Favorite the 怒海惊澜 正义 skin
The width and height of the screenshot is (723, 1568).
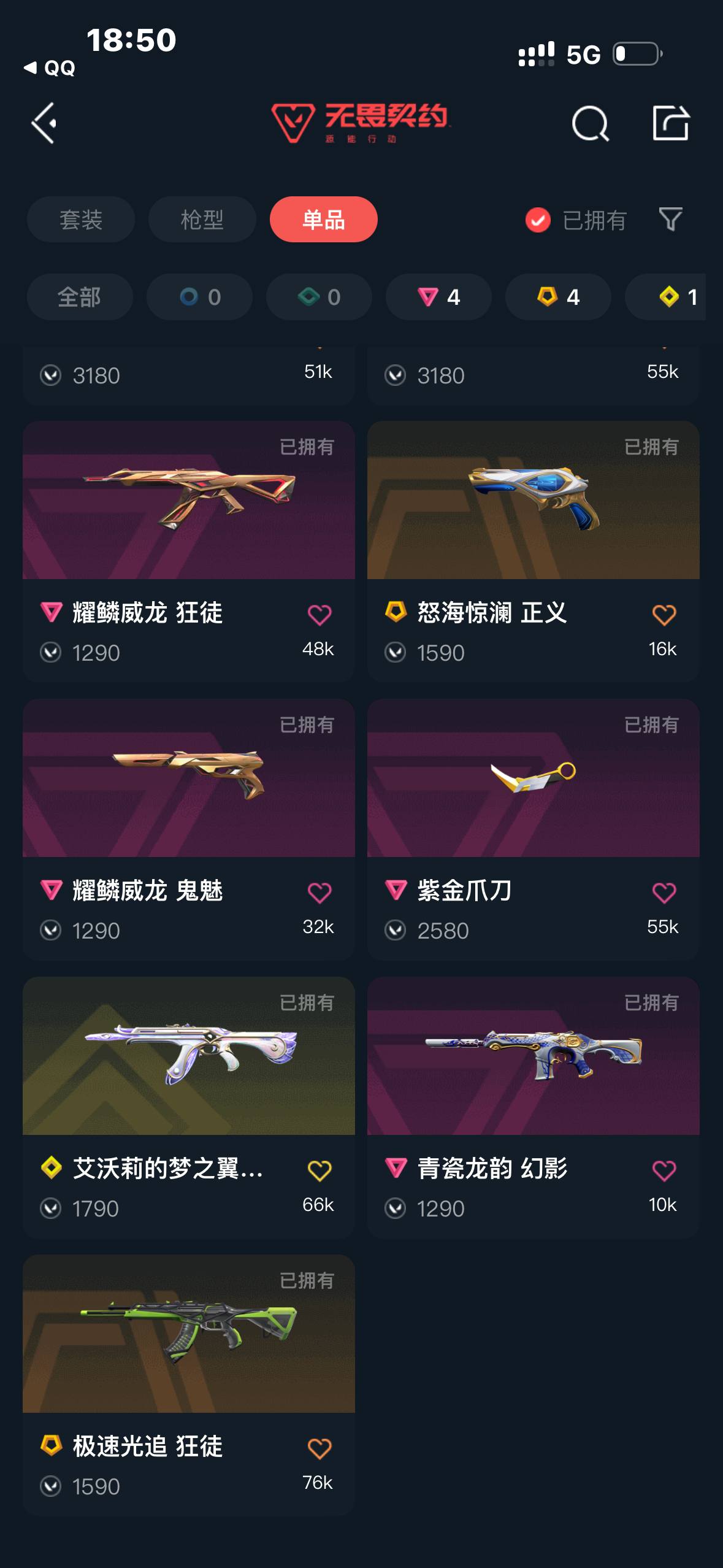pyautogui.click(x=664, y=612)
